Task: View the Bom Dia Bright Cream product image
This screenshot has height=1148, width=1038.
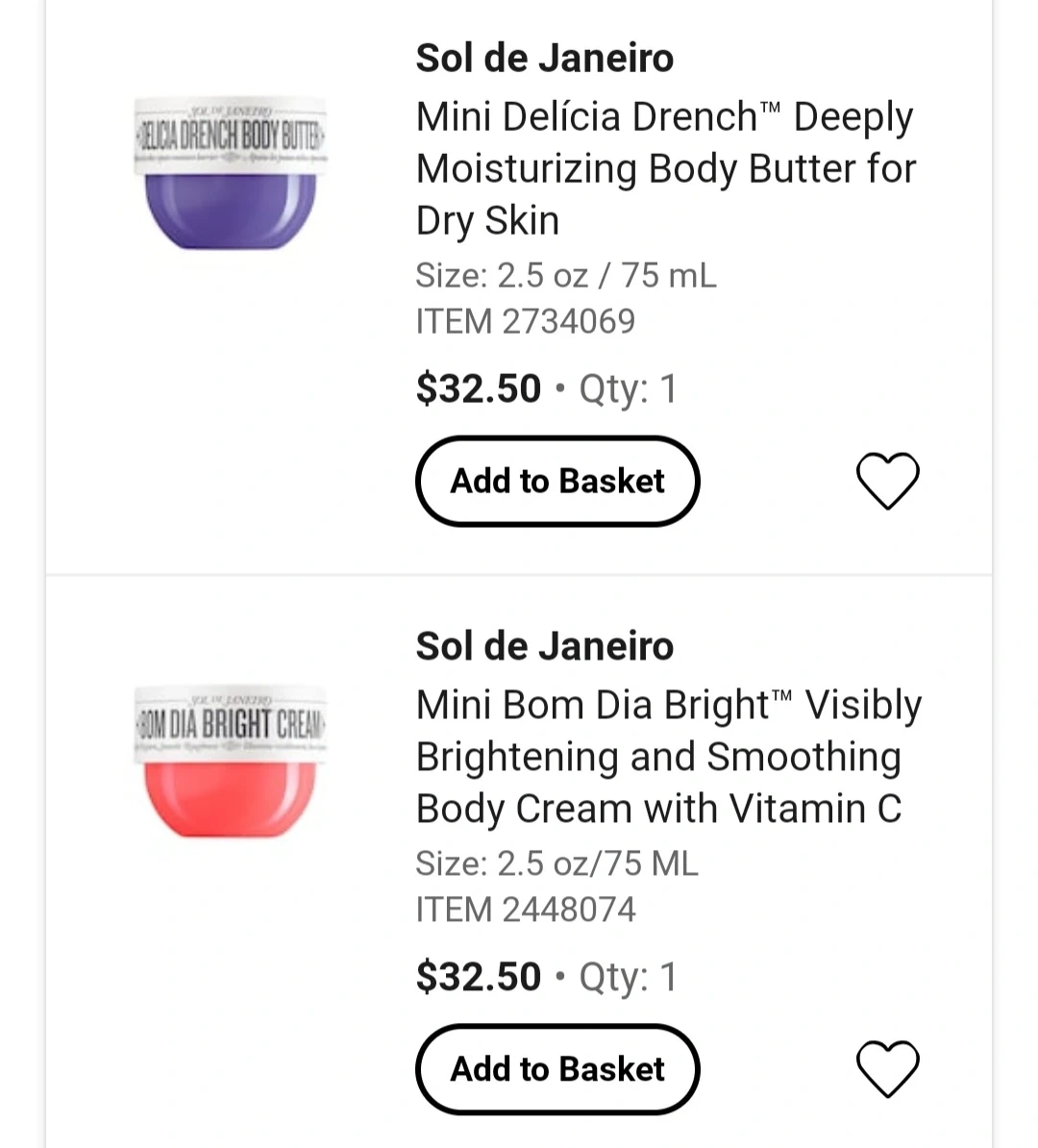Action: [x=230, y=761]
